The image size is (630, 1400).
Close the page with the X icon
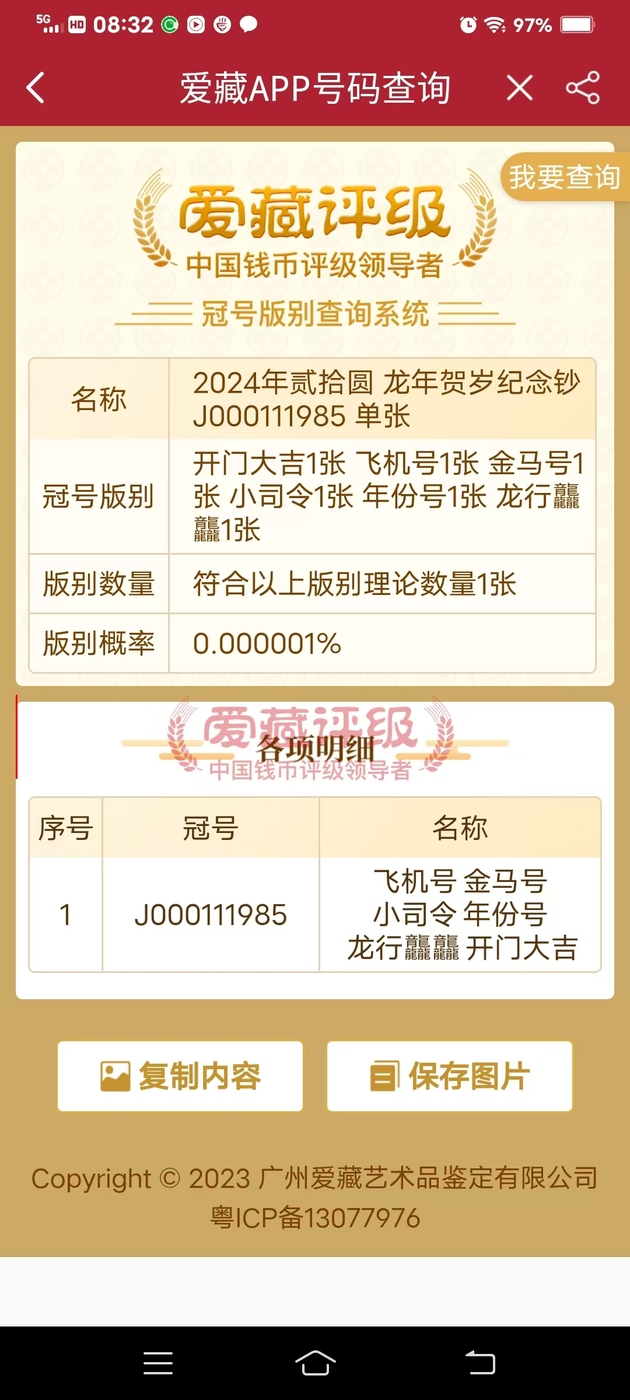[519, 88]
